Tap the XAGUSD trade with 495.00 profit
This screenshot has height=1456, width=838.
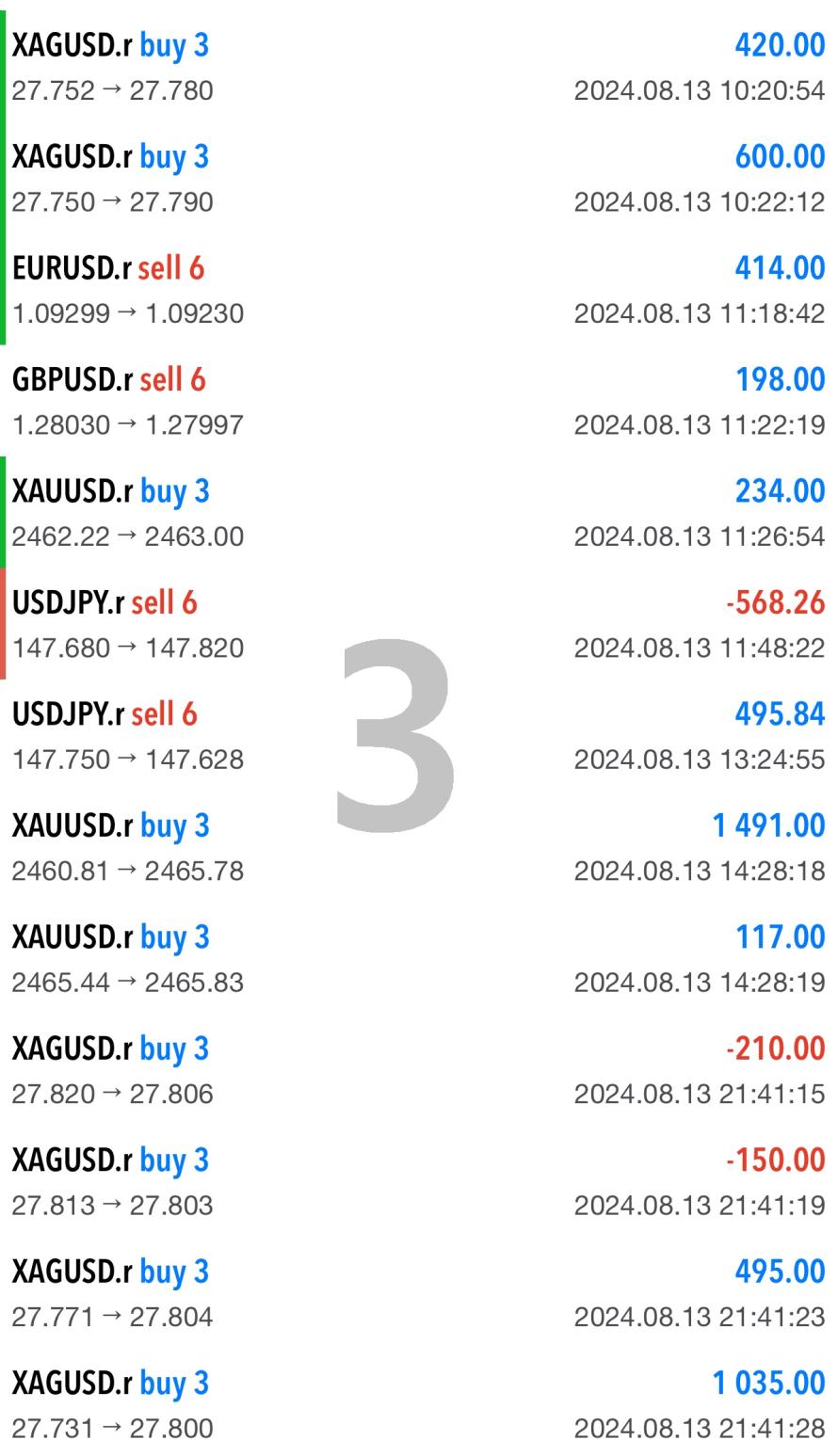419,1292
